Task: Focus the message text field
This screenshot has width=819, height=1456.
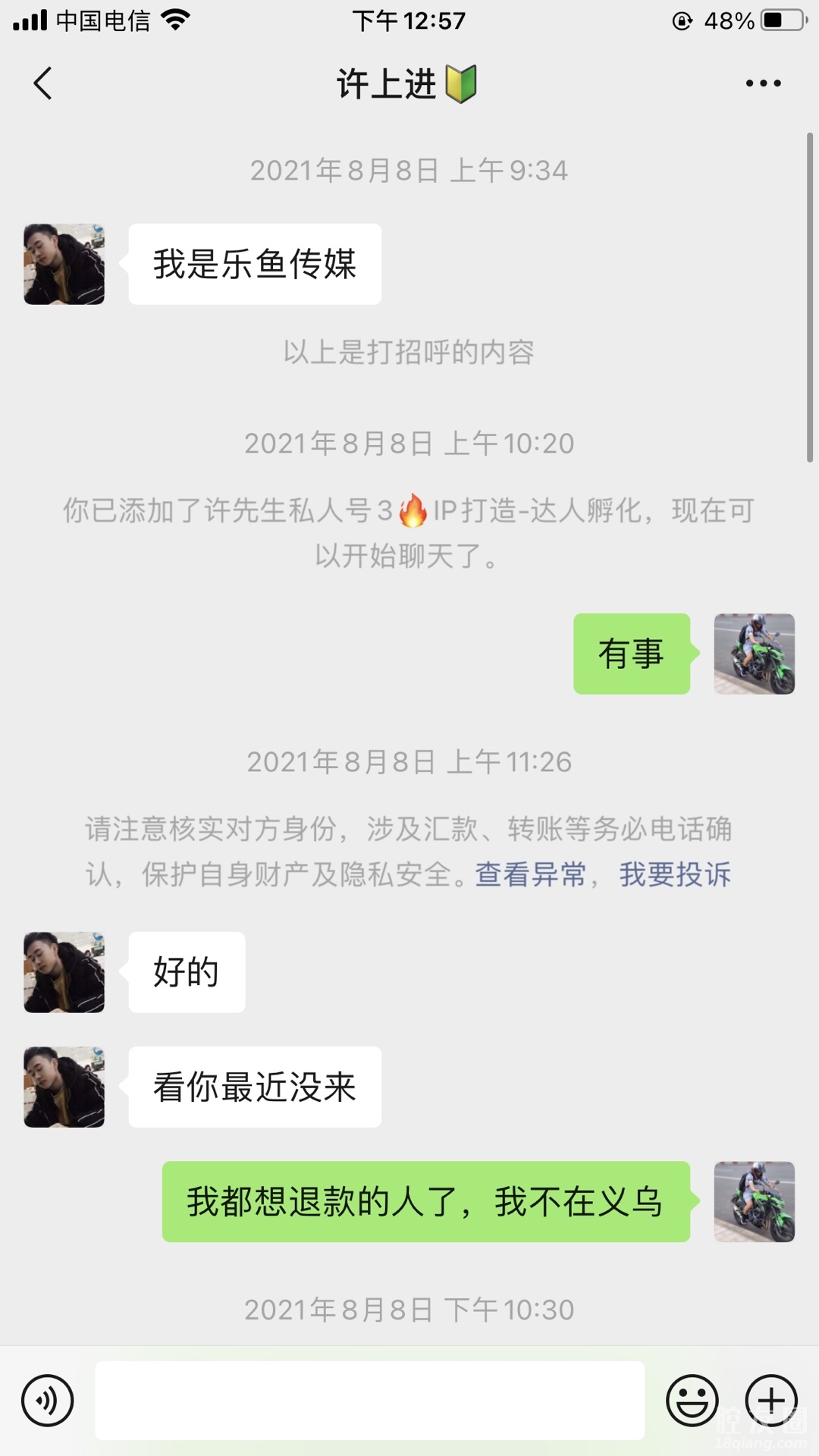Action: tap(369, 1401)
